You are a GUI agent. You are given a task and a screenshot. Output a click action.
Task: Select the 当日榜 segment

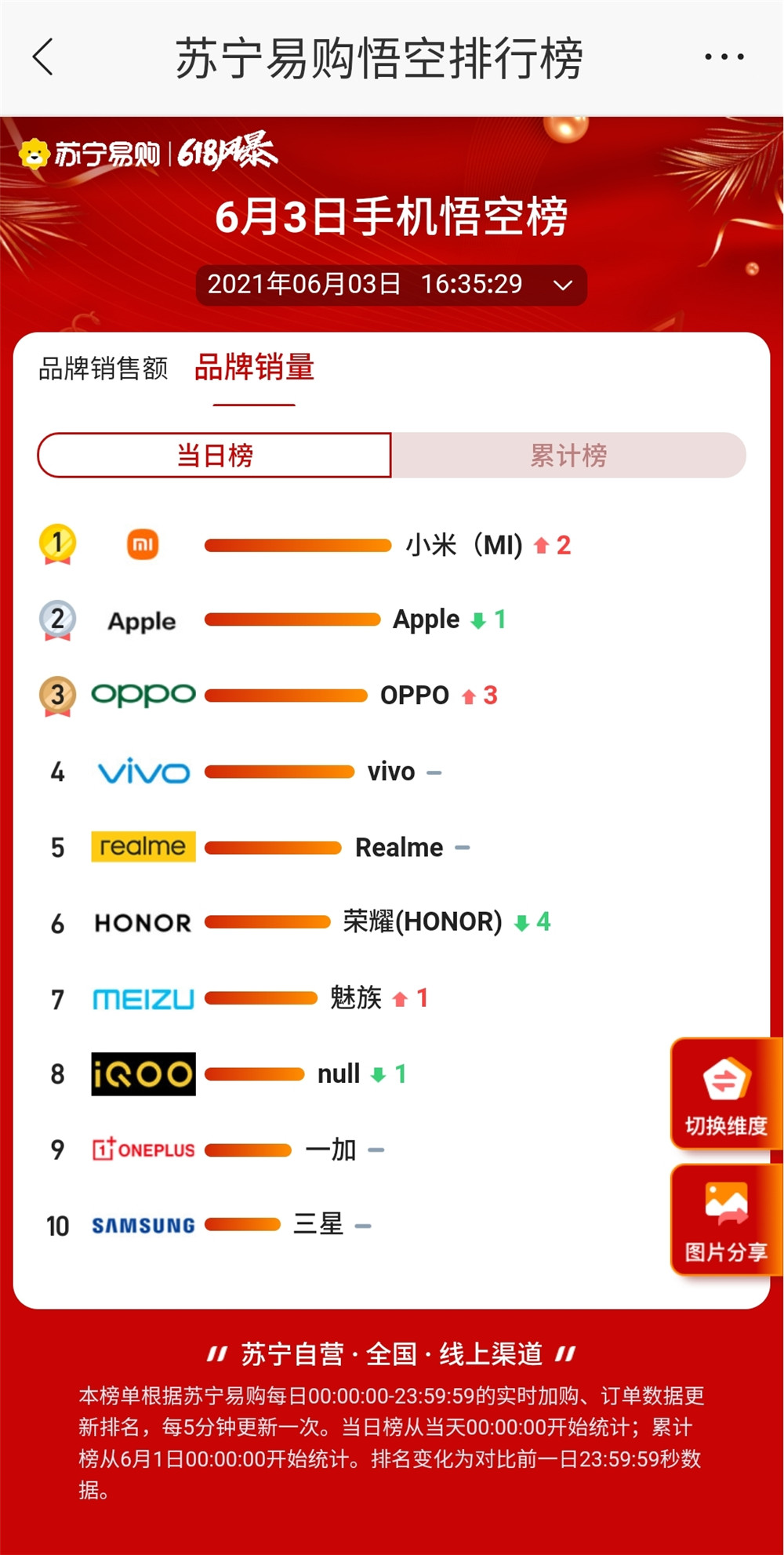click(215, 455)
